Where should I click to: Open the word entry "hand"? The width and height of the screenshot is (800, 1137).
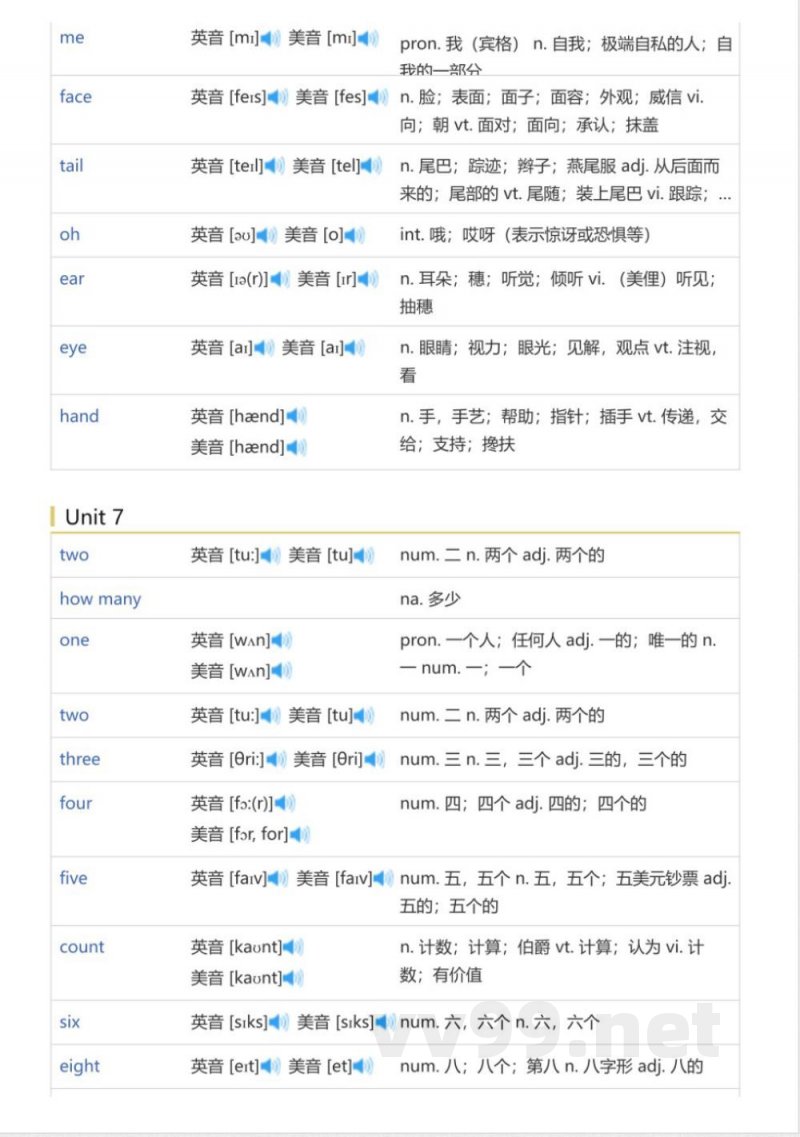(78, 416)
